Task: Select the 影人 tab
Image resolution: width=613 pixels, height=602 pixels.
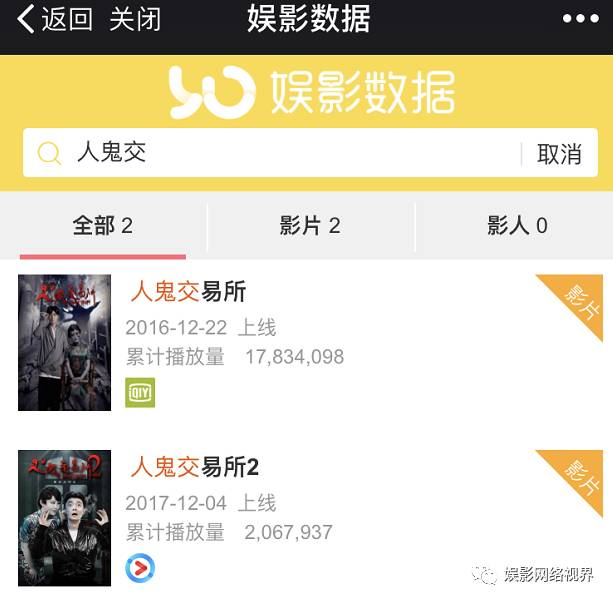Action: (517, 225)
